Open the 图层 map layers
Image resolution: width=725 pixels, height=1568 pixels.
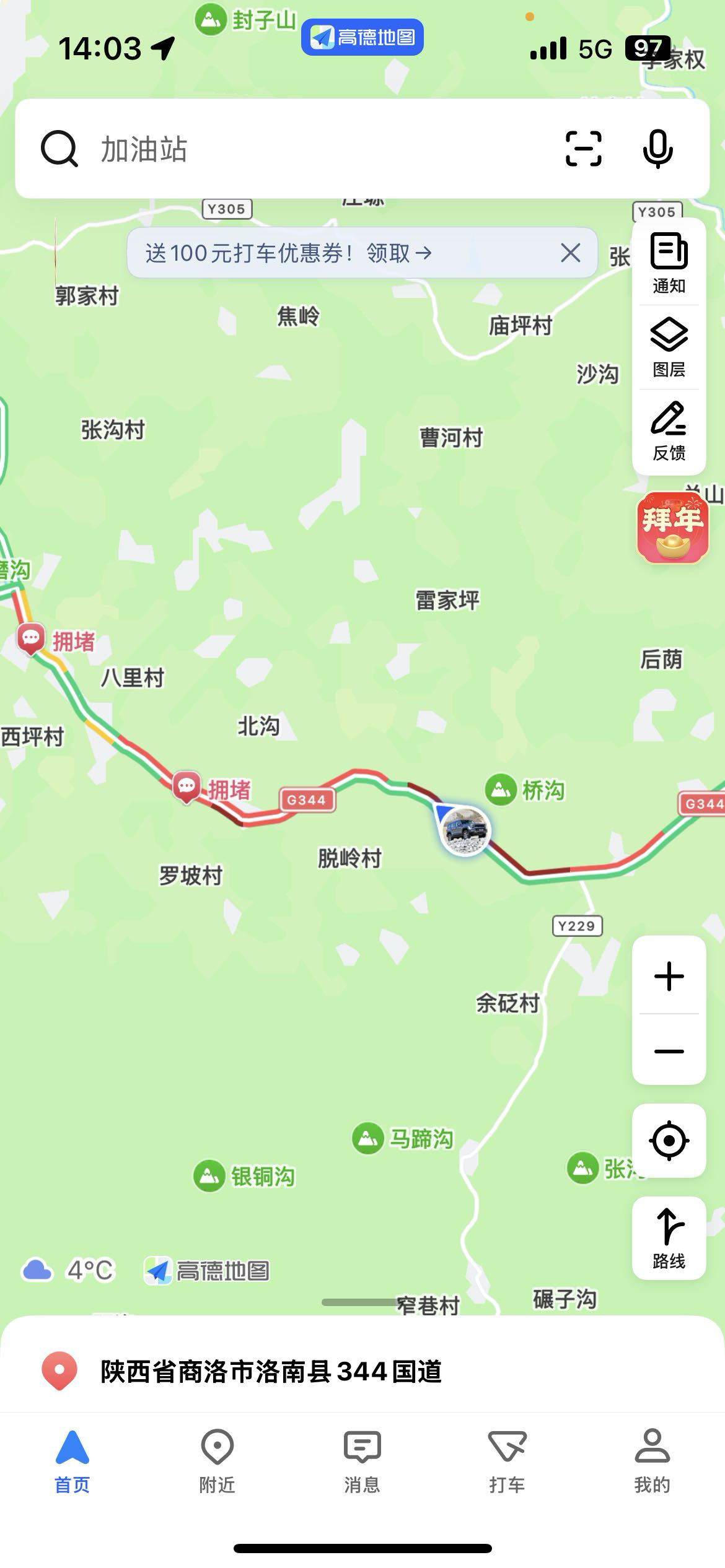669,347
